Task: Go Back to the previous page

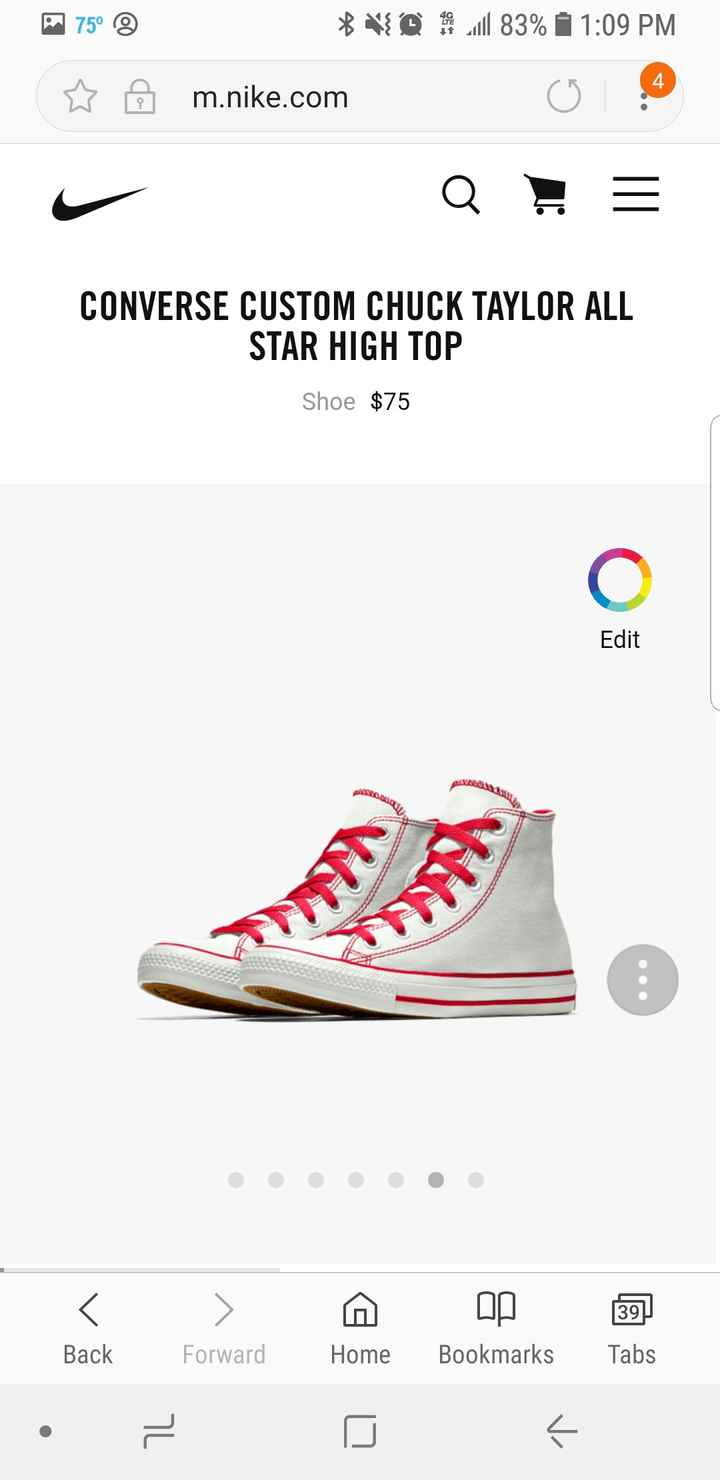Action: tap(87, 1326)
